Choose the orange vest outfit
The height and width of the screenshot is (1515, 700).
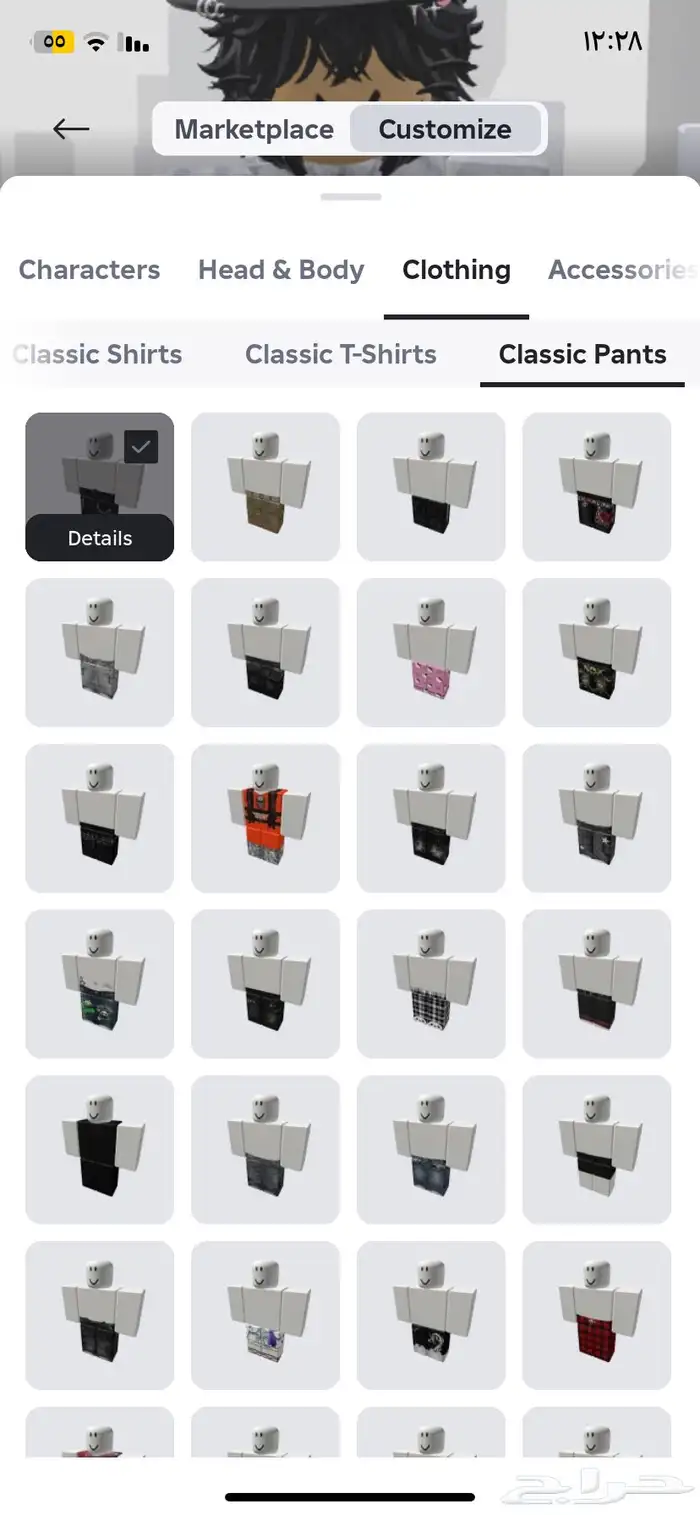pos(265,818)
